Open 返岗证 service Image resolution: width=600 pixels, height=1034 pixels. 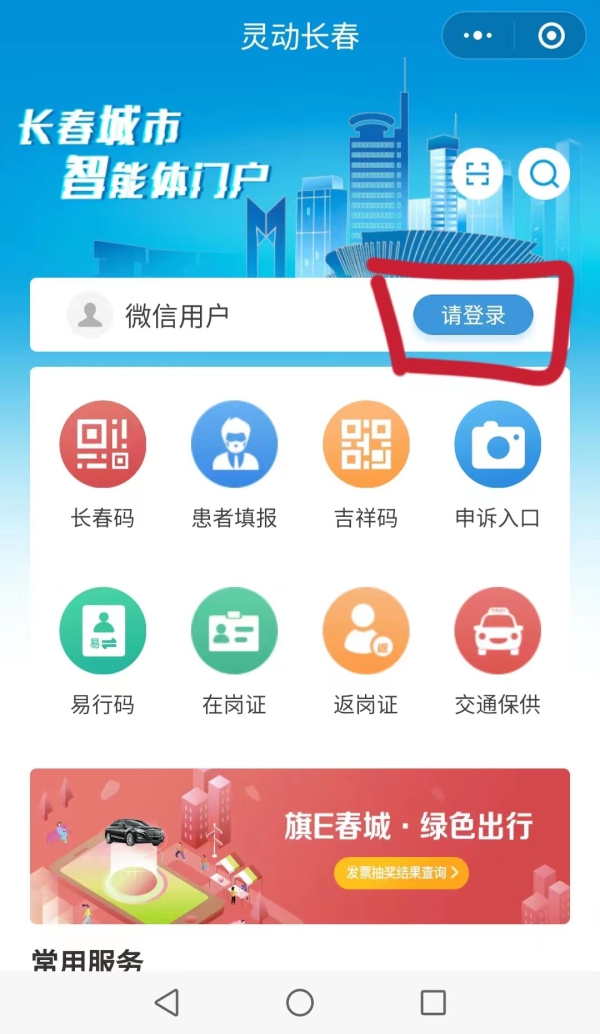[x=366, y=631]
